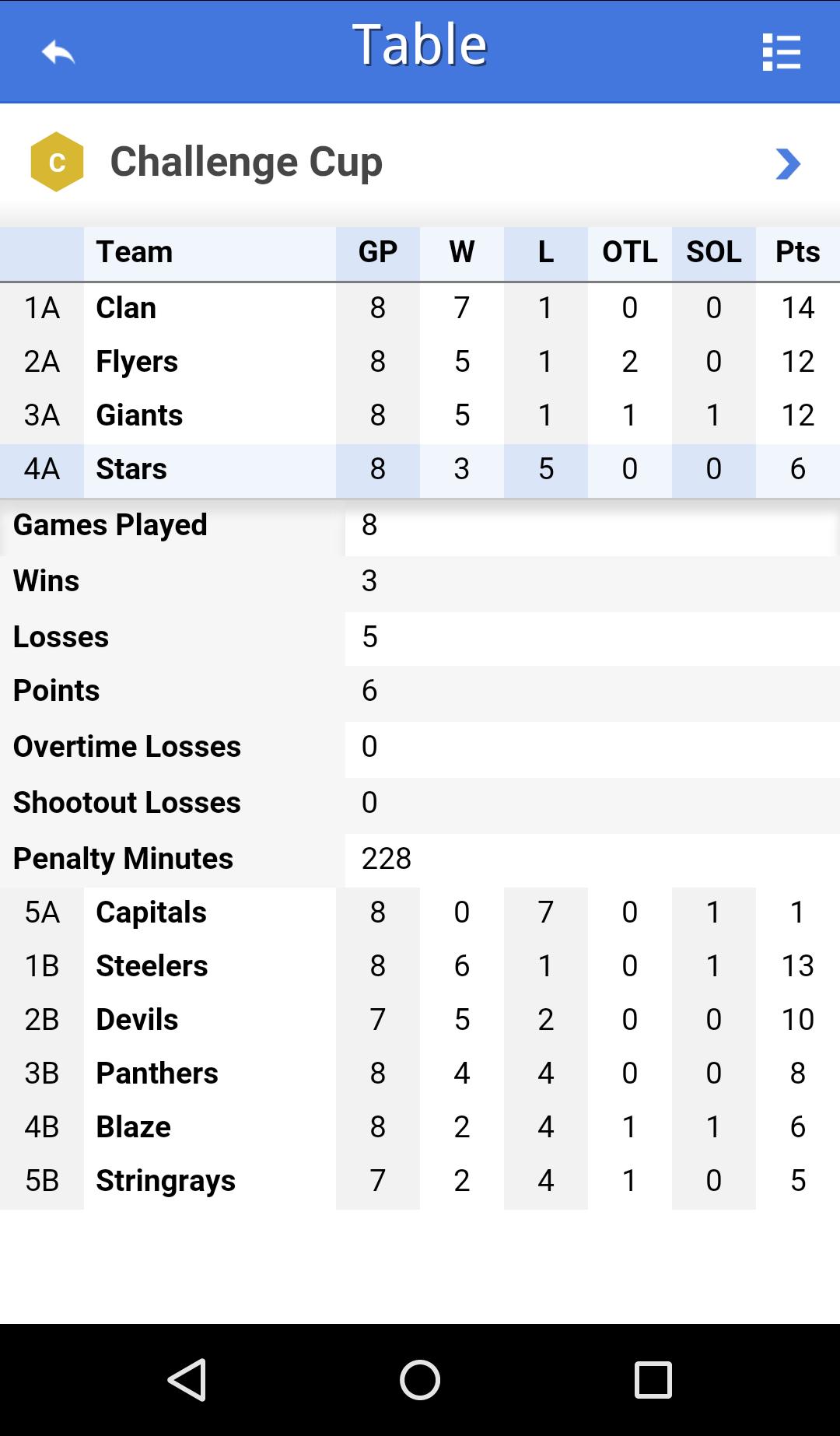Go to the Android home screen
The width and height of the screenshot is (840, 1436).
click(x=420, y=1380)
